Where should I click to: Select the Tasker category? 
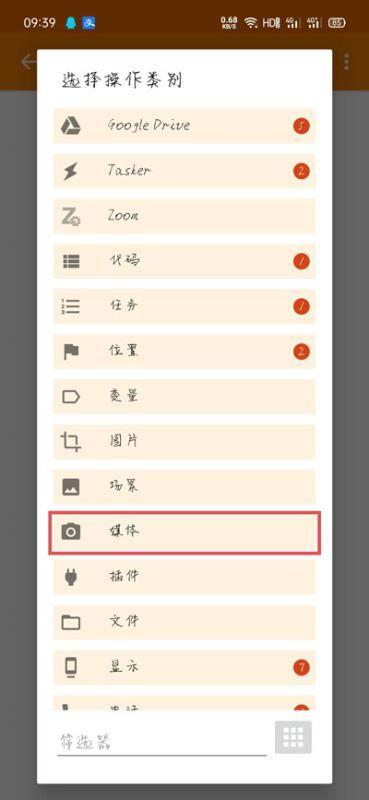(x=185, y=171)
